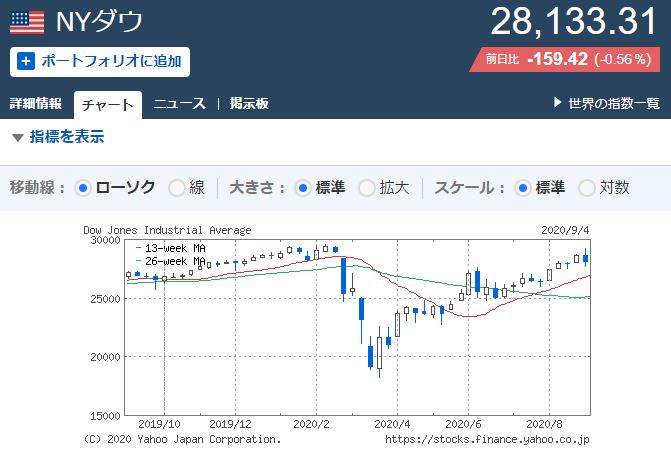Set scale to 標準

(x=524, y=187)
